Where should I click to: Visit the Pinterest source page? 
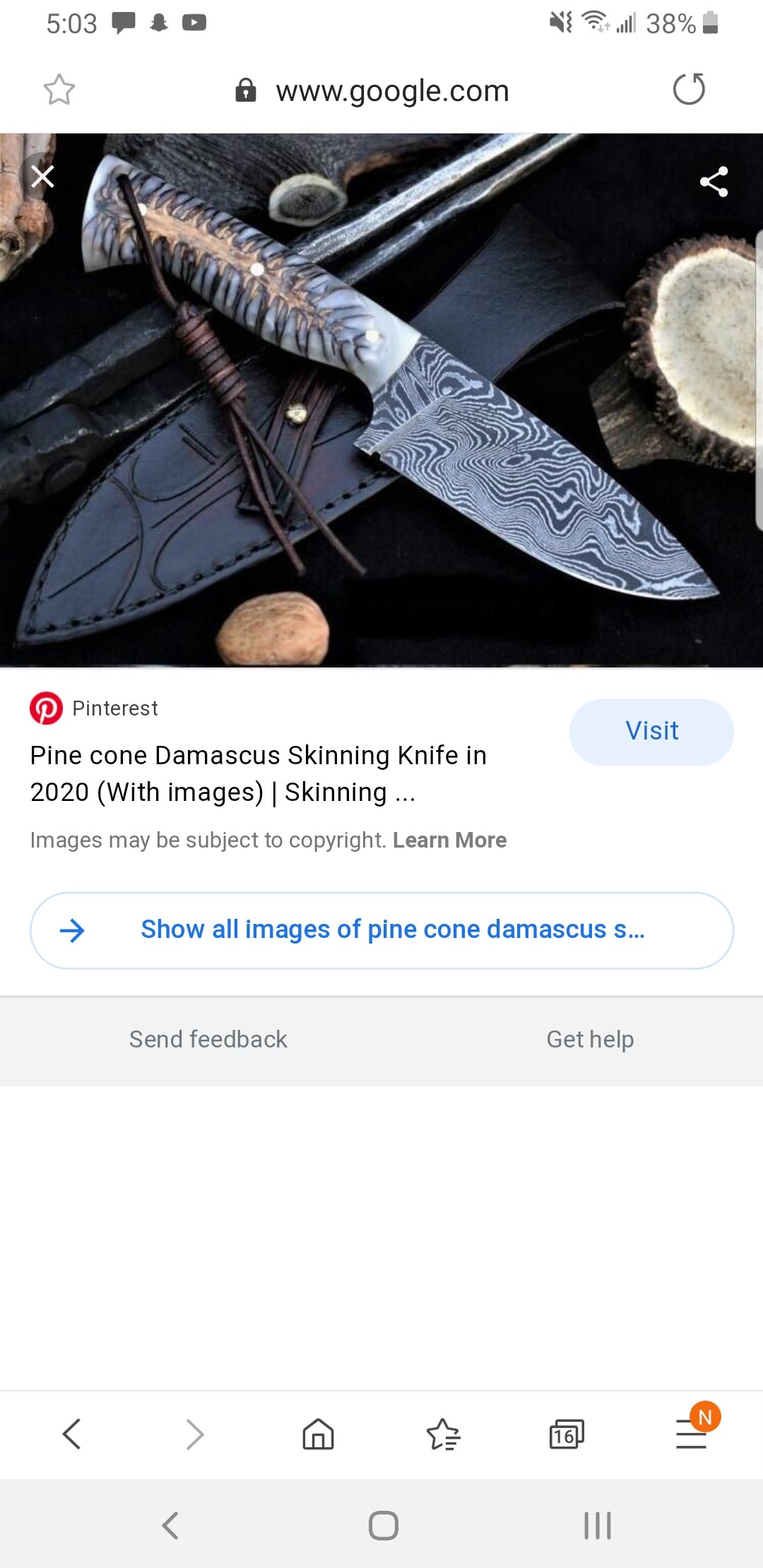tap(651, 732)
